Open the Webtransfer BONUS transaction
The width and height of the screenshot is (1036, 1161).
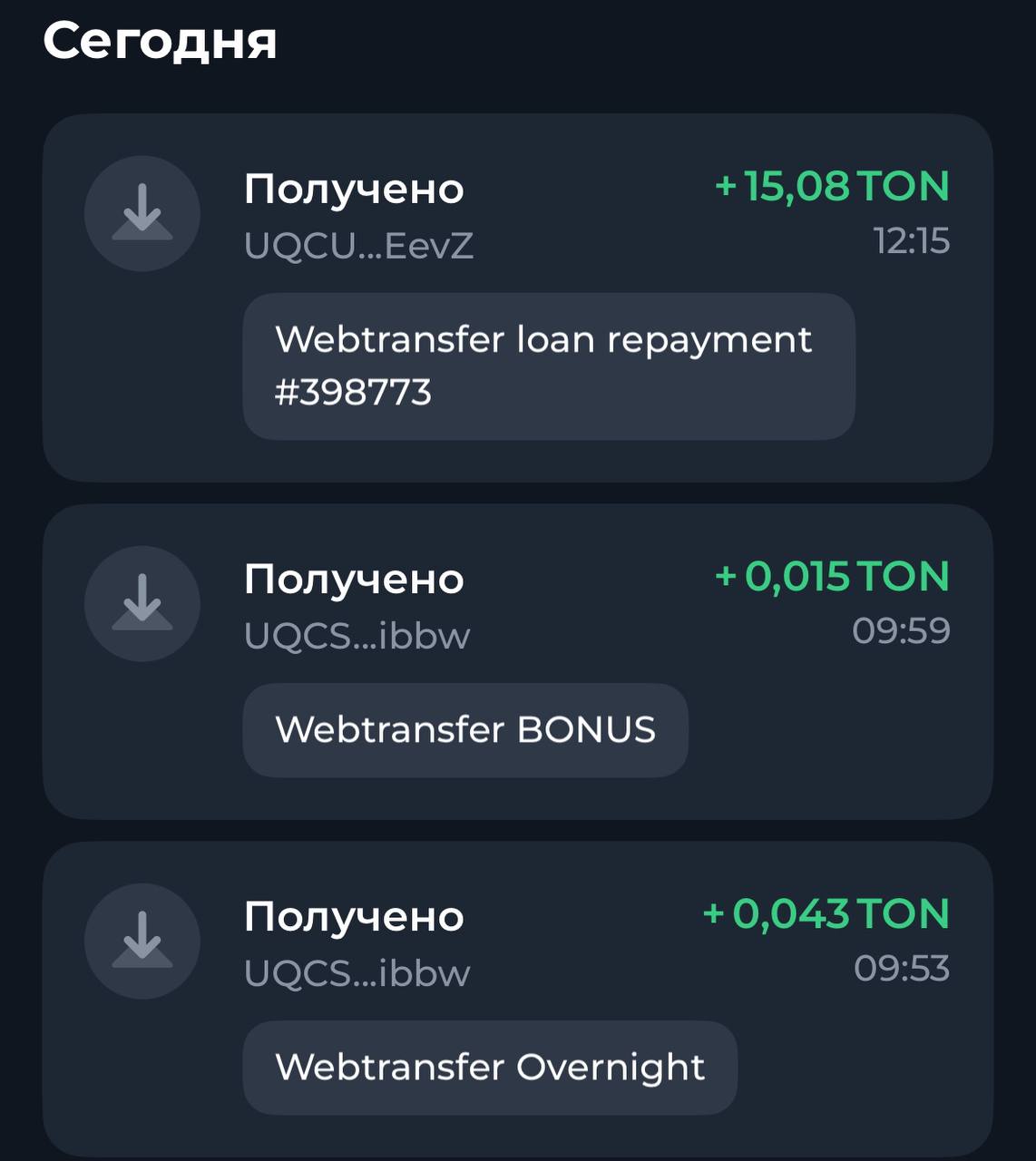[517, 662]
